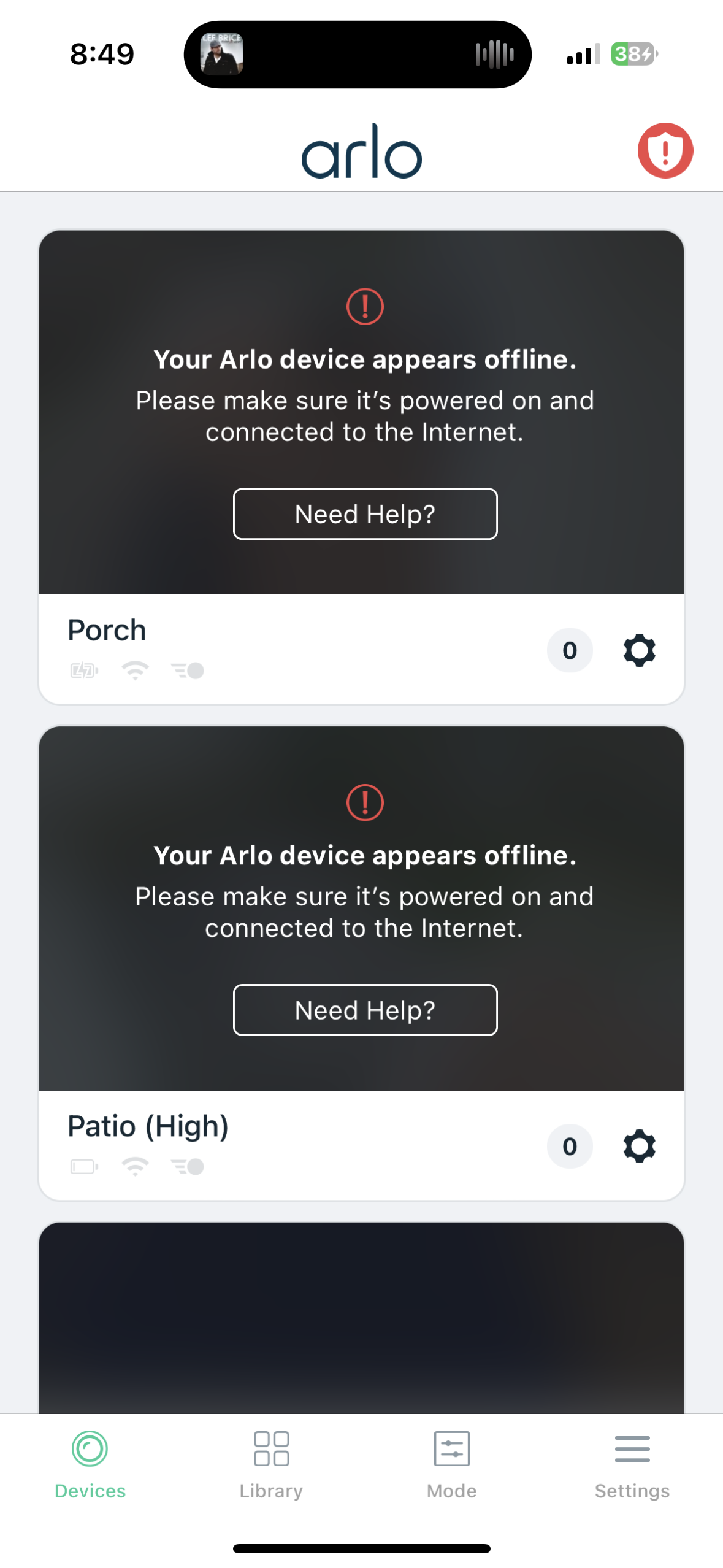723x1568 pixels.
Task: Select the Devices tab
Action: [x=90, y=1463]
